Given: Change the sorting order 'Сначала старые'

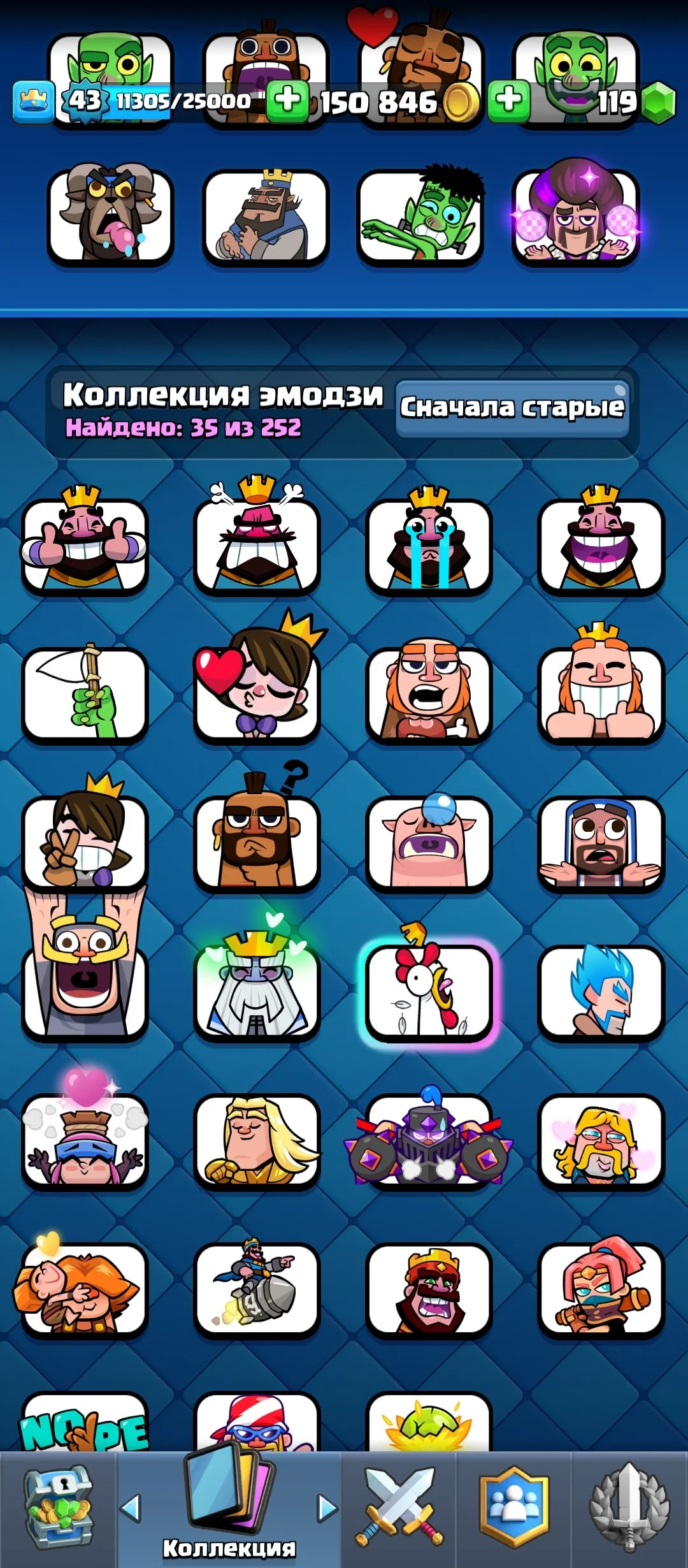Looking at the screenshot, I should (x=512, y=408).
